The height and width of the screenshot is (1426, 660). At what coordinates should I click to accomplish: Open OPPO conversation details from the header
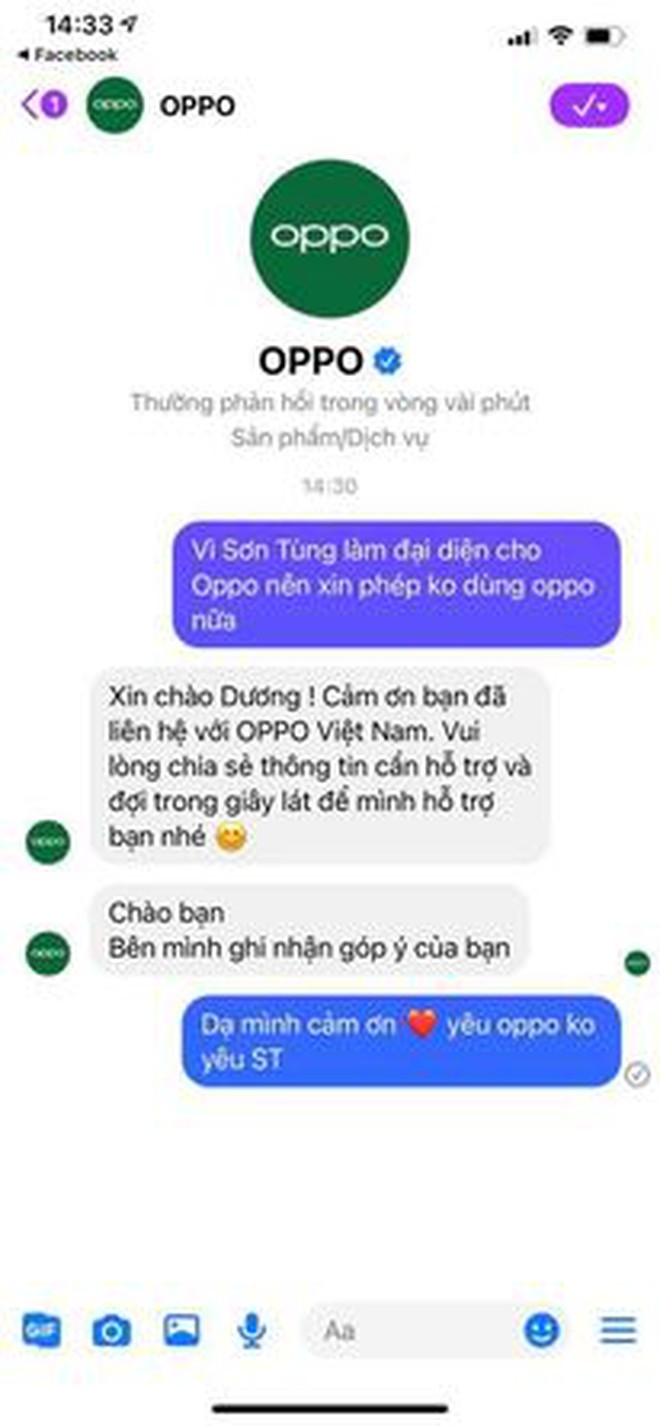click(x=196, y=105)
